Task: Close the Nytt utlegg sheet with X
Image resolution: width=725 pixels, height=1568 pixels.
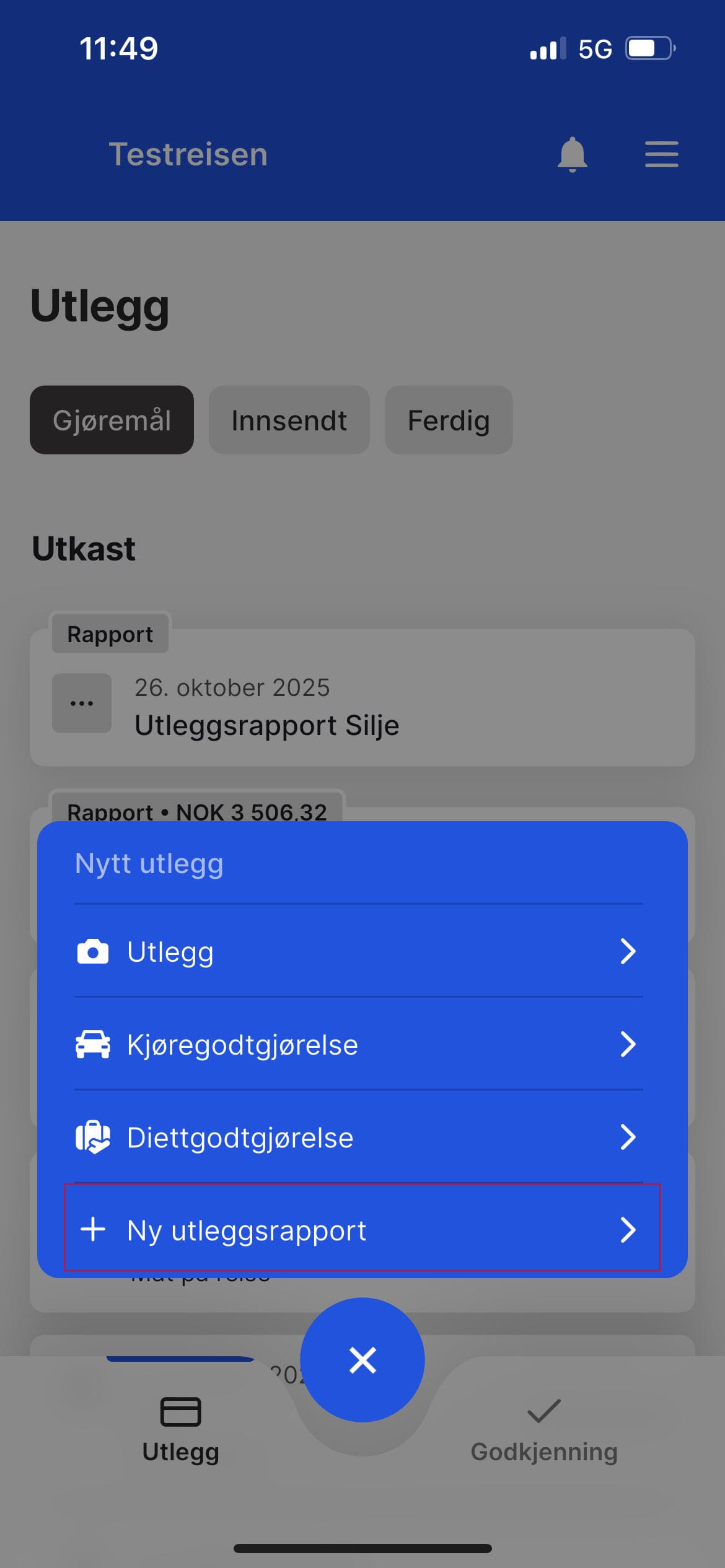Action: coord(362,1359)
